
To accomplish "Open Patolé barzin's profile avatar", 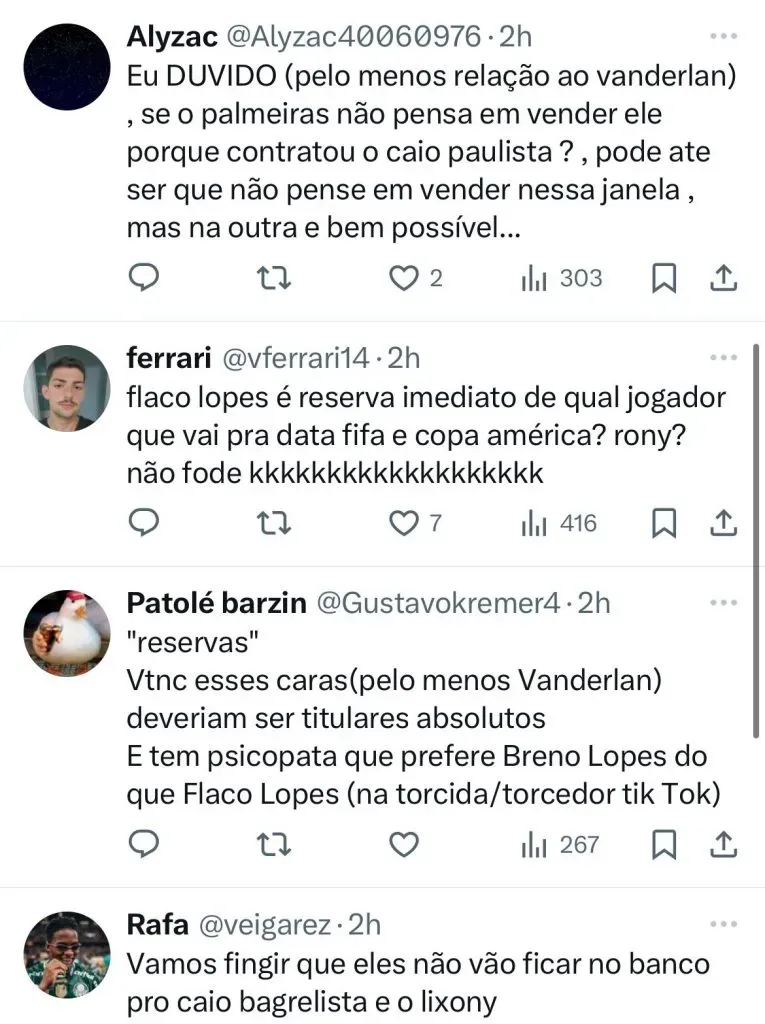I will [x=66, y=633].
